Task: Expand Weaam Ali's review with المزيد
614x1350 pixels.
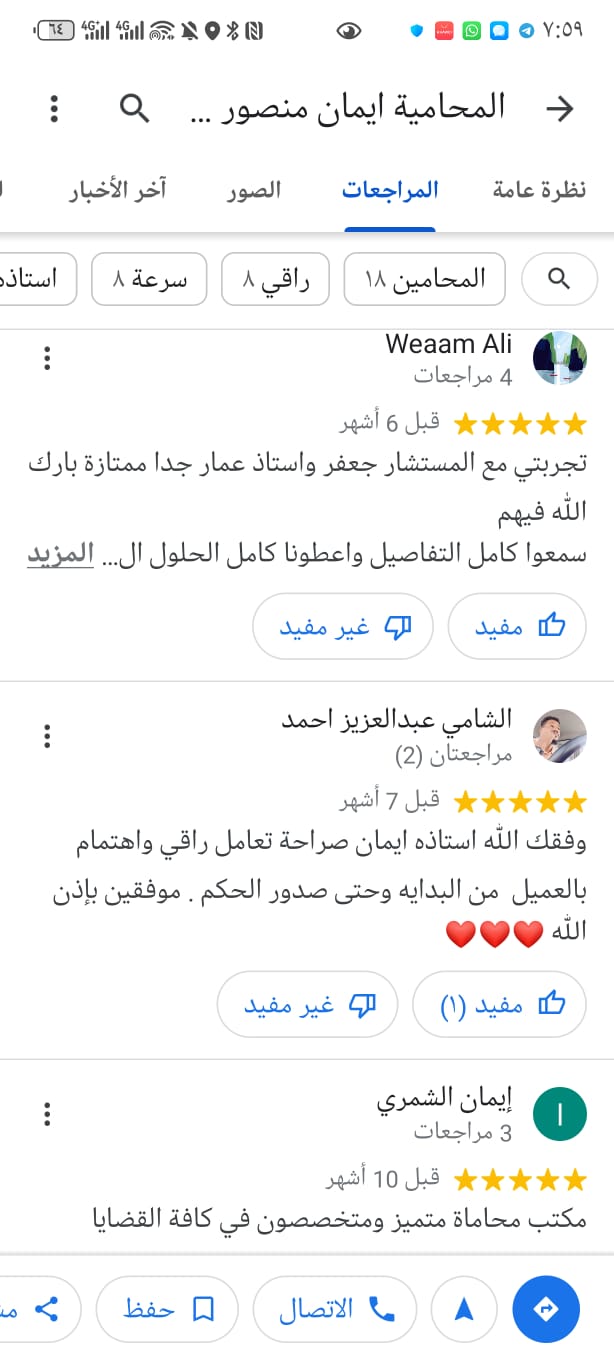Action: (60, 555)
